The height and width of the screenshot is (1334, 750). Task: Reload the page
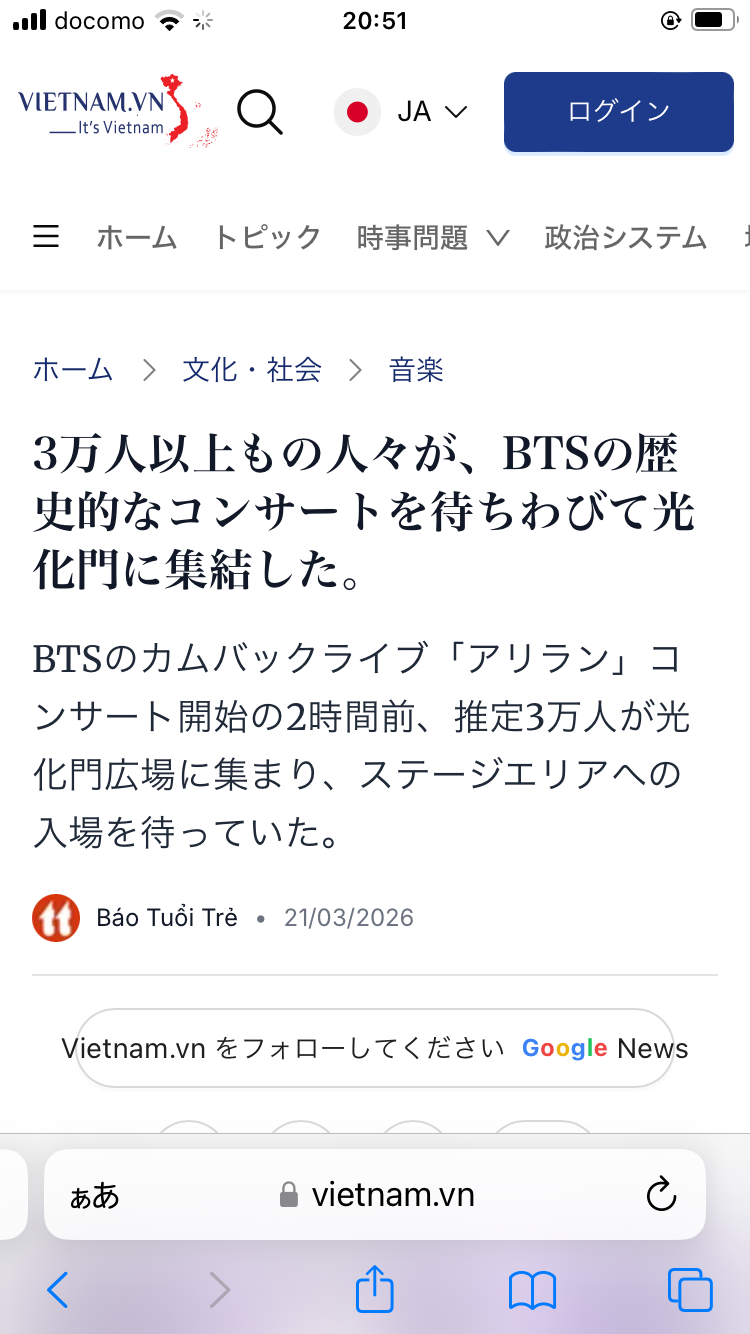coord(661,1194)
